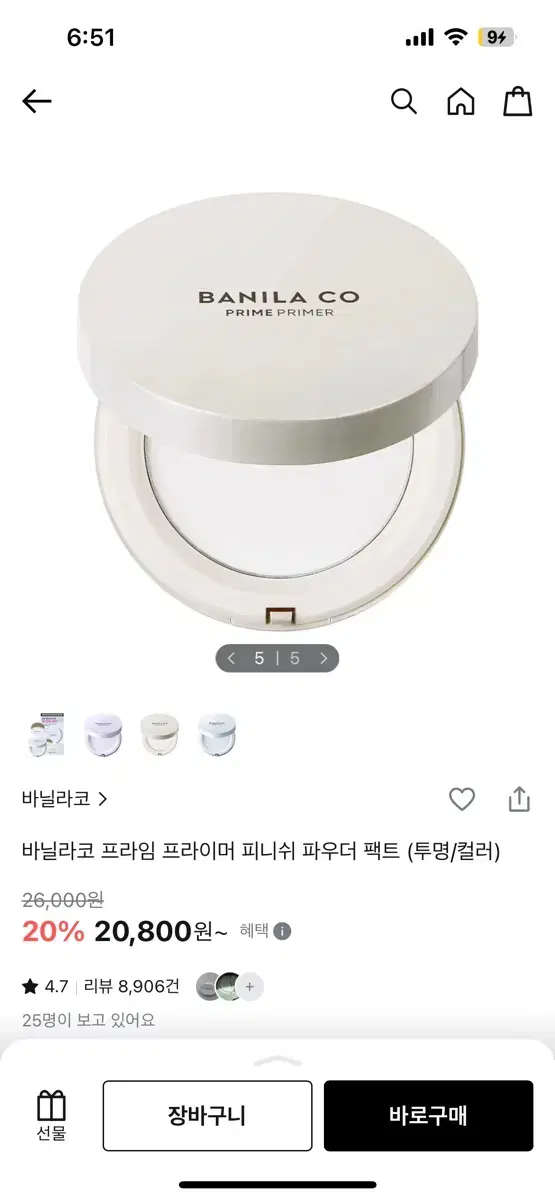Select the first product thumbnail with pink banner
This screenshot has height=1200, width=555.
pyautogui.click(x=46, y=735)
